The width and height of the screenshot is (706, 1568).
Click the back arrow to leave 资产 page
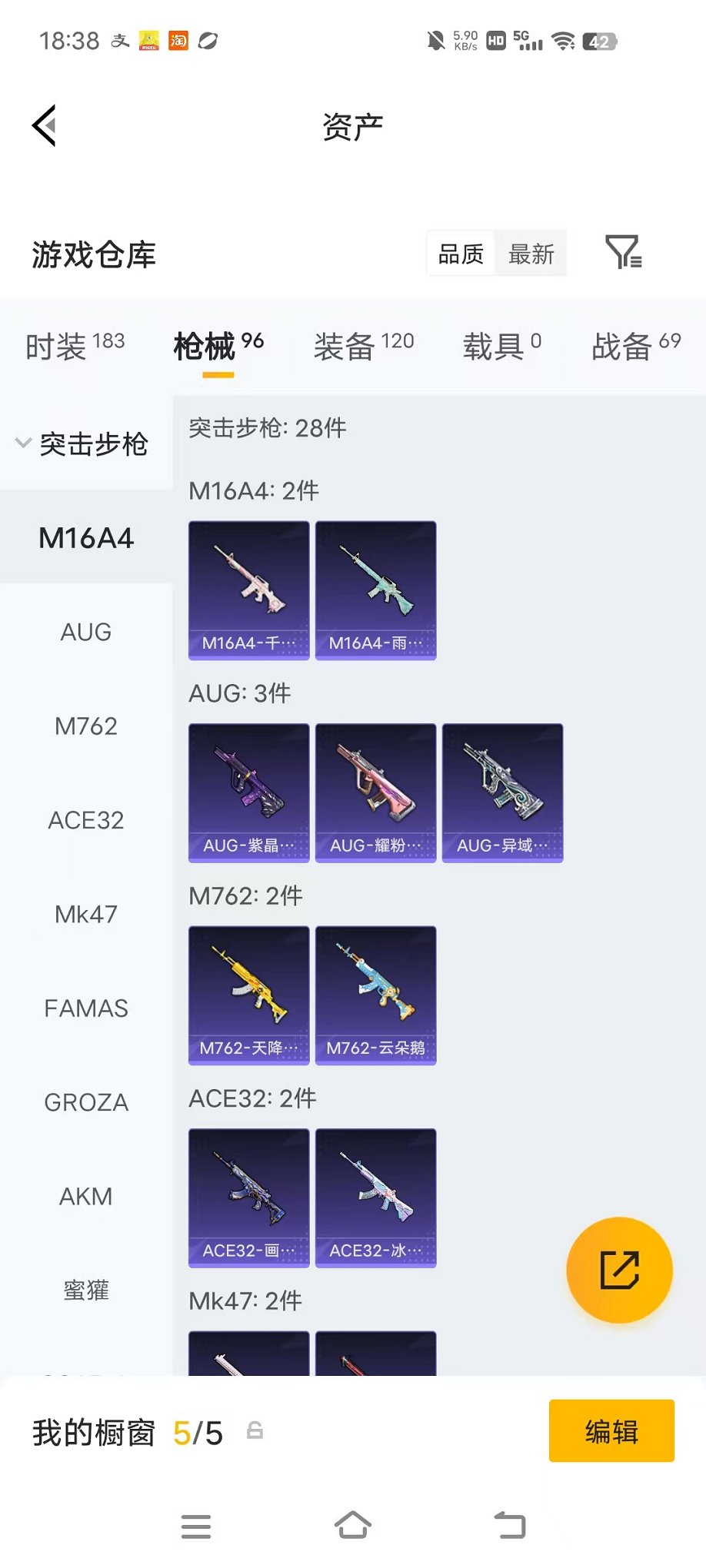(x=44, y=125)
